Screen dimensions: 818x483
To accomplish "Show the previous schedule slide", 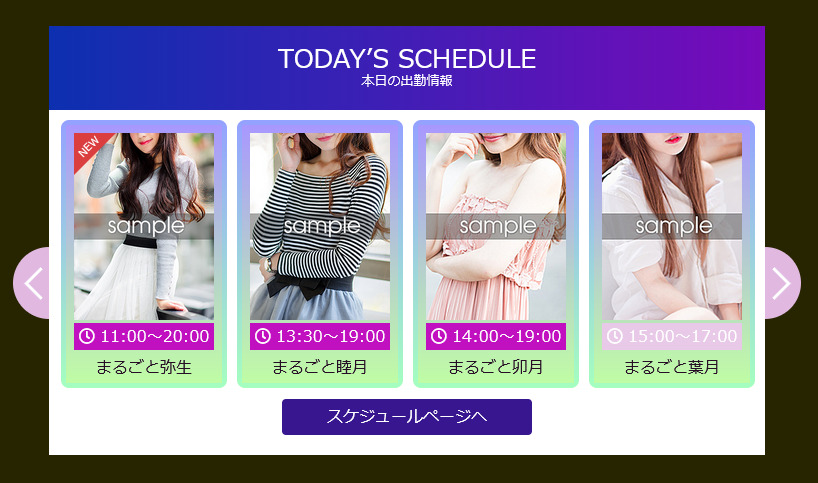I will [x=33, y=283].
